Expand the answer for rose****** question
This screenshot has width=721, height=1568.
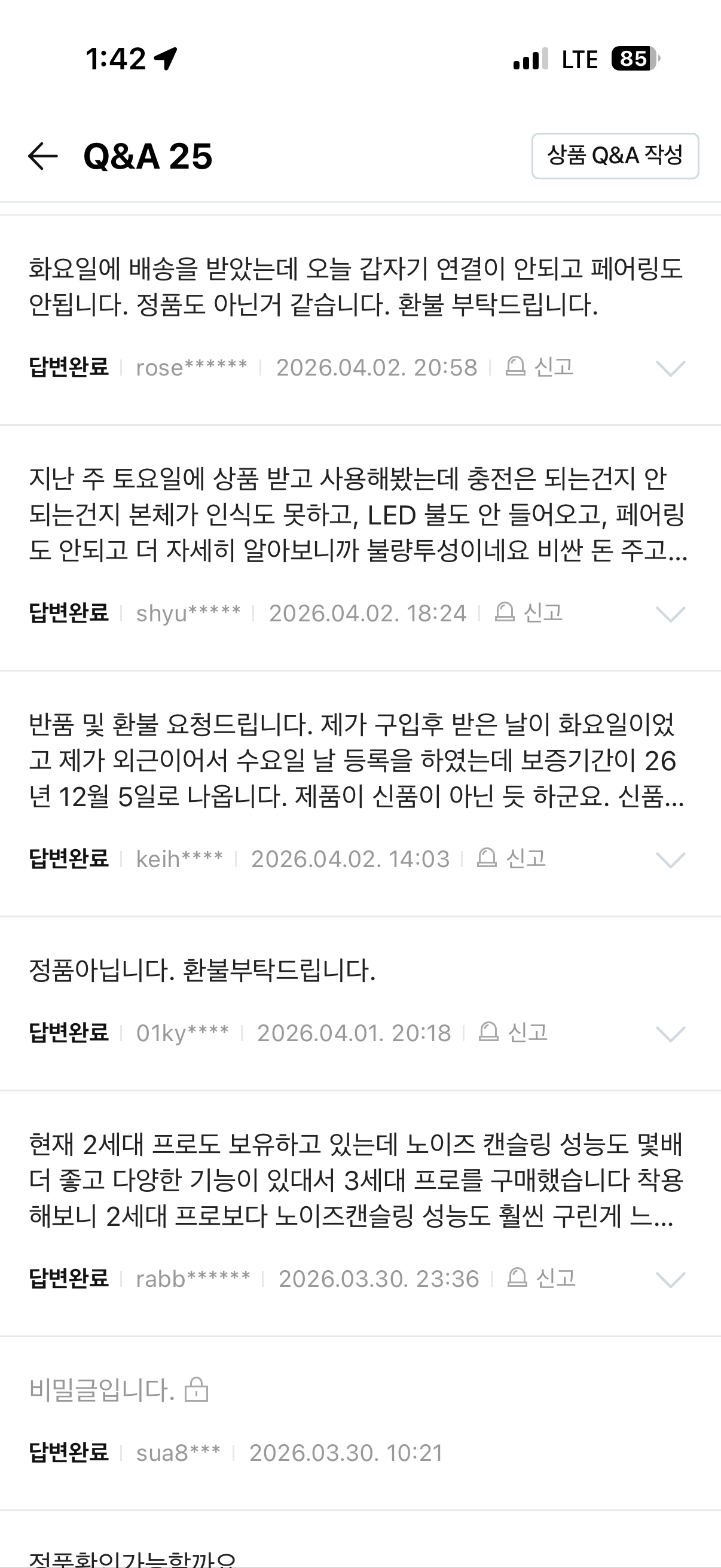671,368
